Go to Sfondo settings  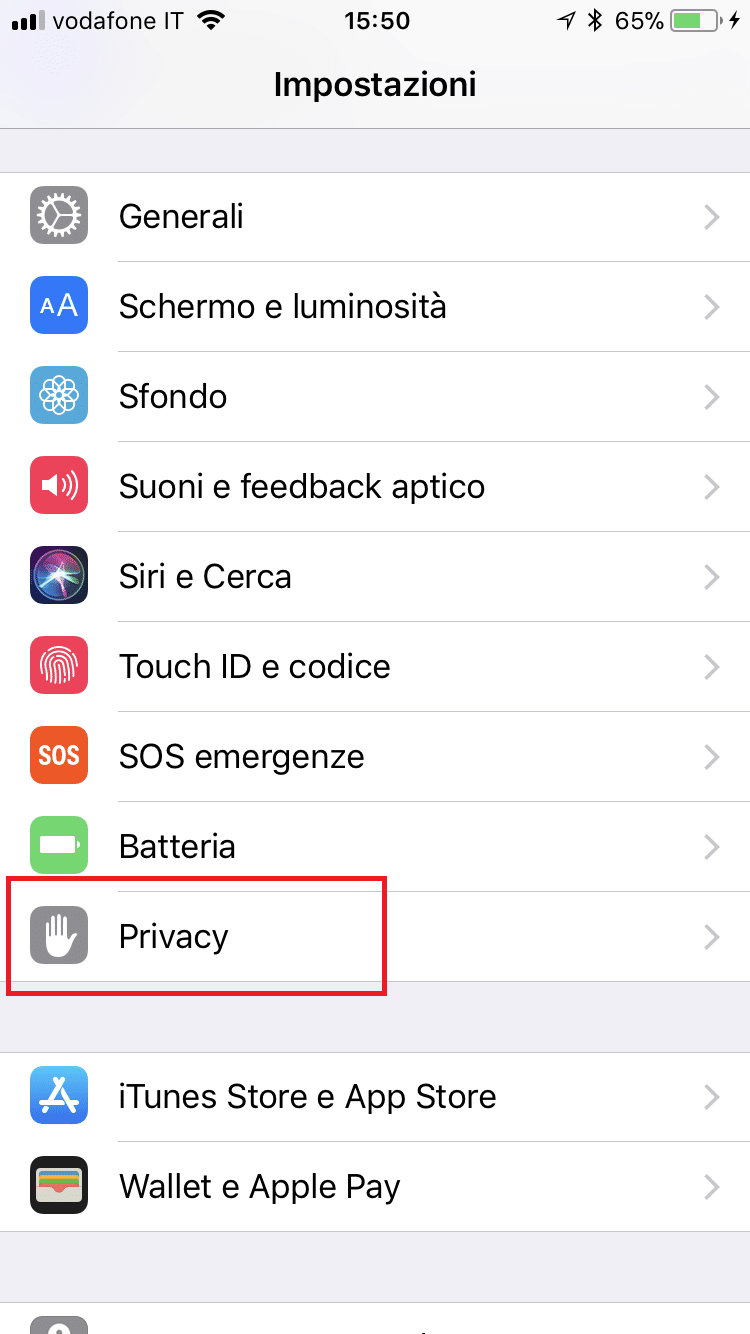click(x=375, y=397)
